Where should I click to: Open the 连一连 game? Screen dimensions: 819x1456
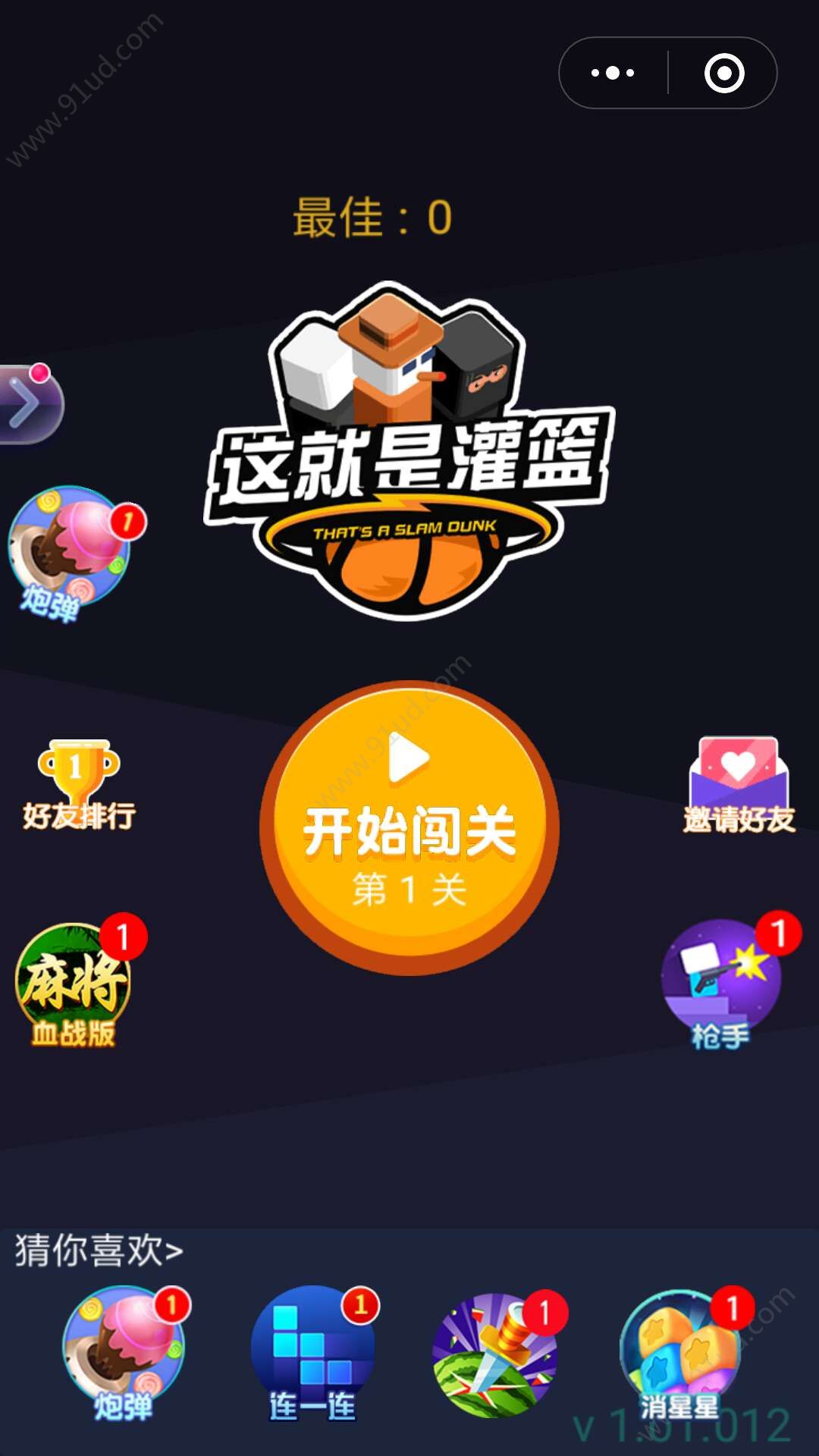point(312,1351)
